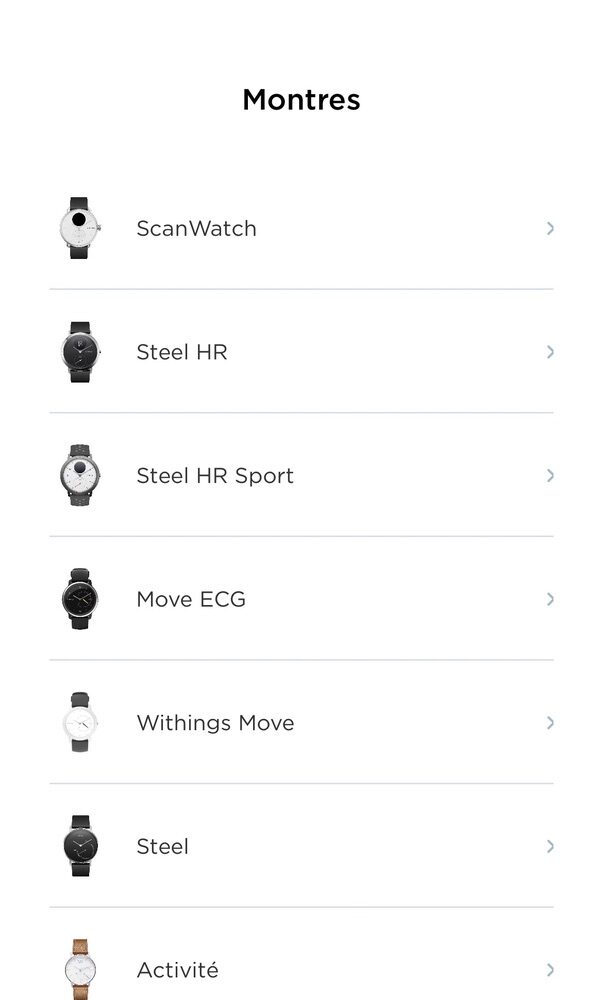The image size is (603, 1000).
Task: Choose the Activité watch
Action: point(302,955)
